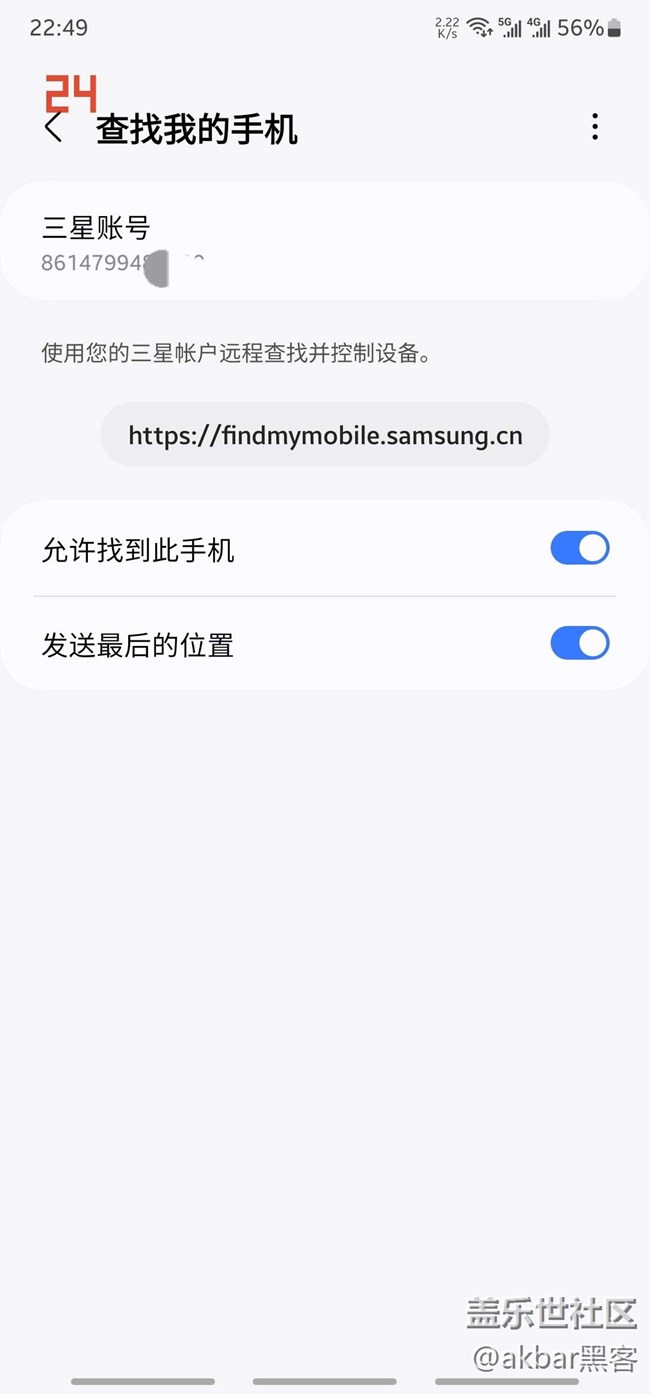The height and width of the screenshot is (1394, 650).
Task: Disable 发送最后的位置 switch
Action: click(x=580, y=643)
